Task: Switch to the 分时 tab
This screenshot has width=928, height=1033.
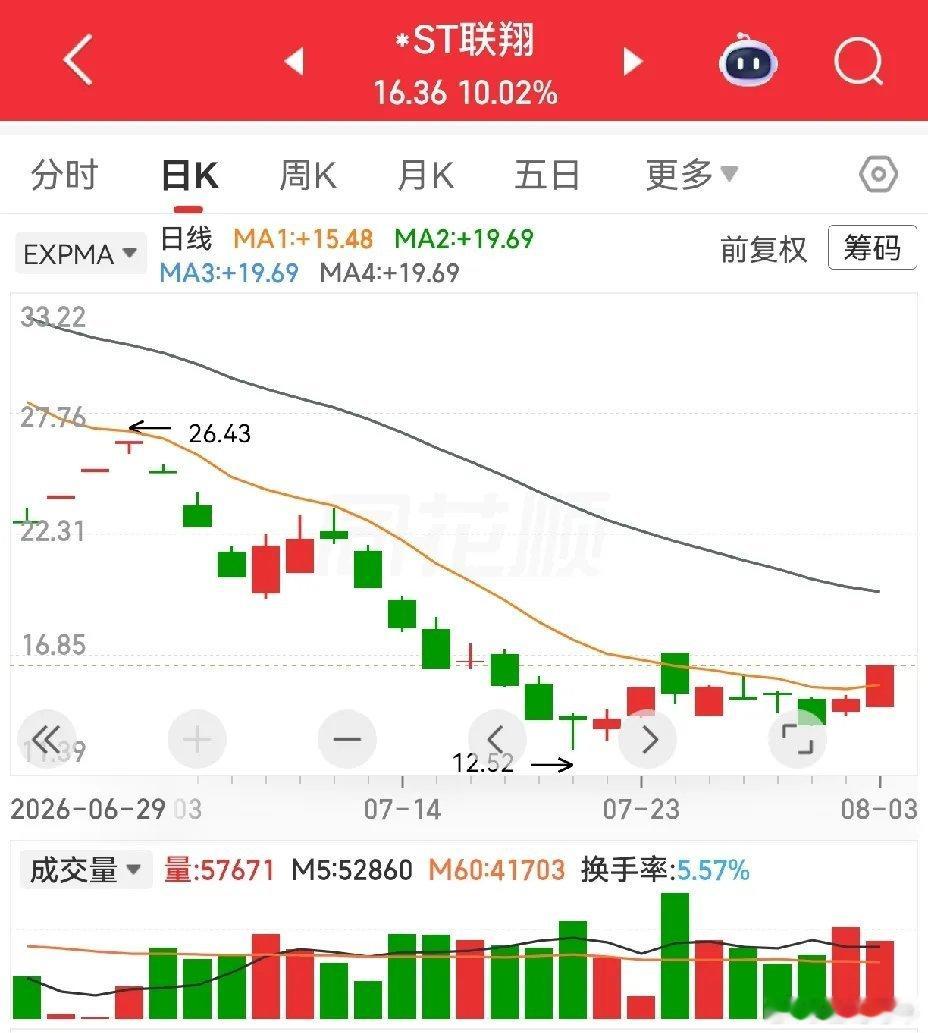Action: pyautogui.click(x=65, y=175)
